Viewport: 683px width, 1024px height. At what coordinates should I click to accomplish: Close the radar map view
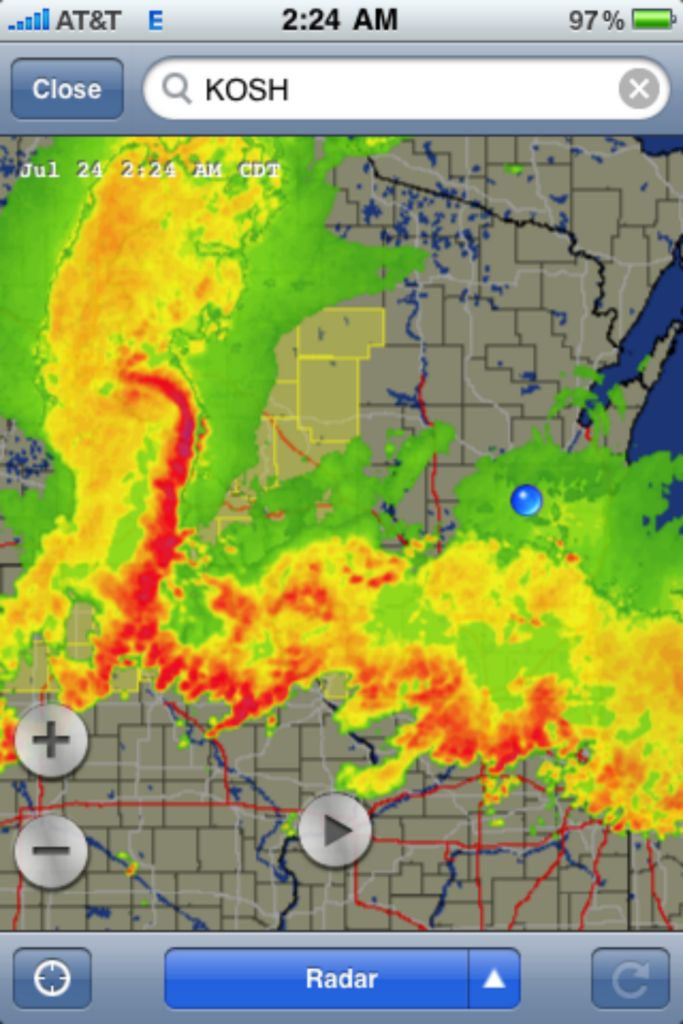[67, 89]
